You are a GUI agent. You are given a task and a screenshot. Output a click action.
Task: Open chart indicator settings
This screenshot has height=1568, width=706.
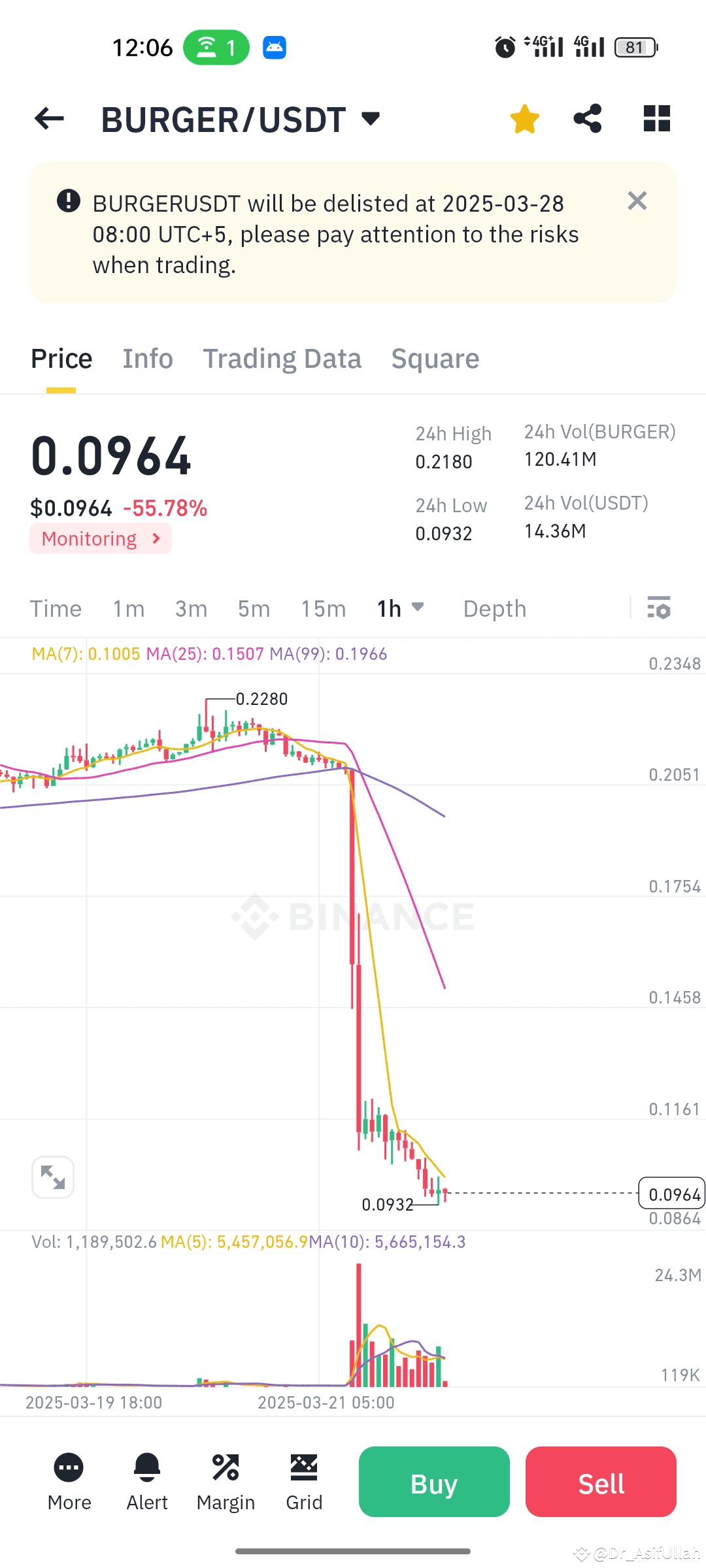658,608
